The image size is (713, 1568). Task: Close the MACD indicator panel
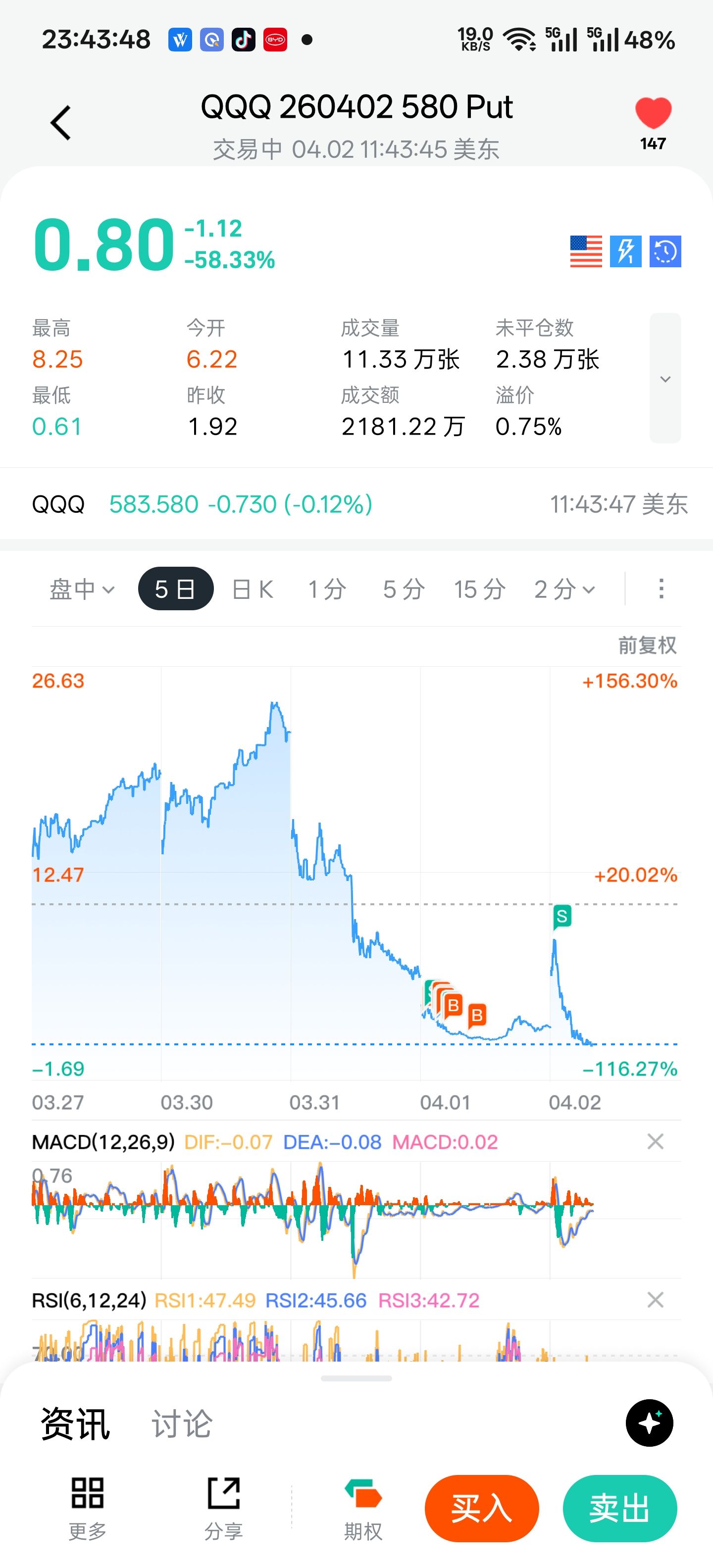point(655,1141)
